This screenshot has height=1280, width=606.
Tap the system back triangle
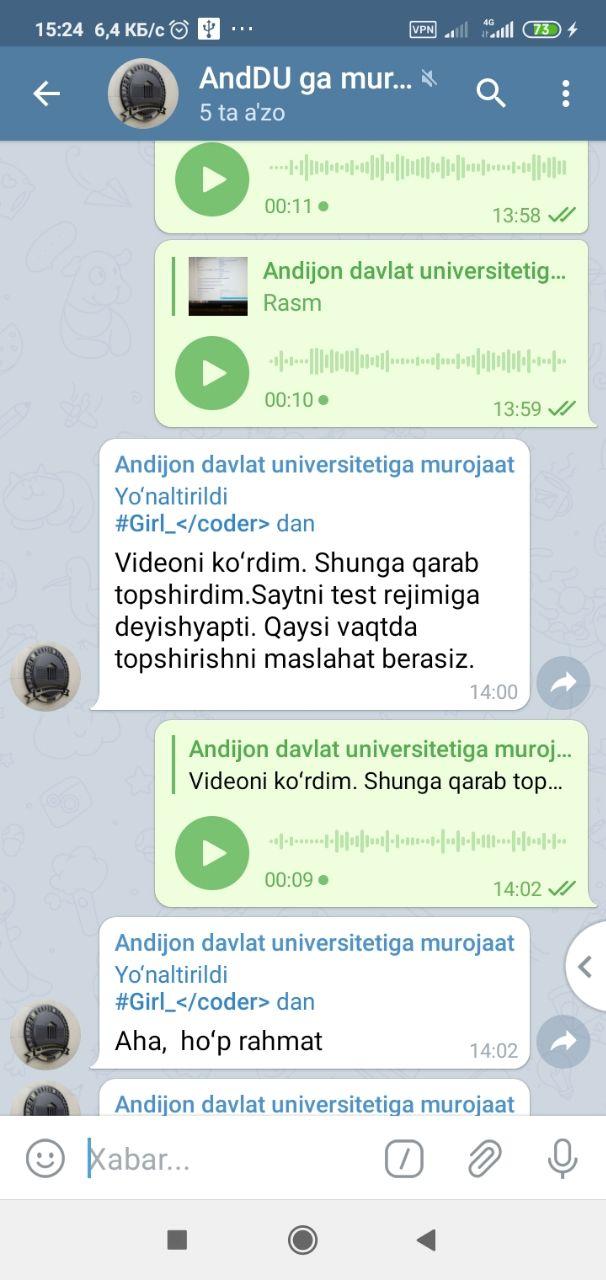[427, 1240]
